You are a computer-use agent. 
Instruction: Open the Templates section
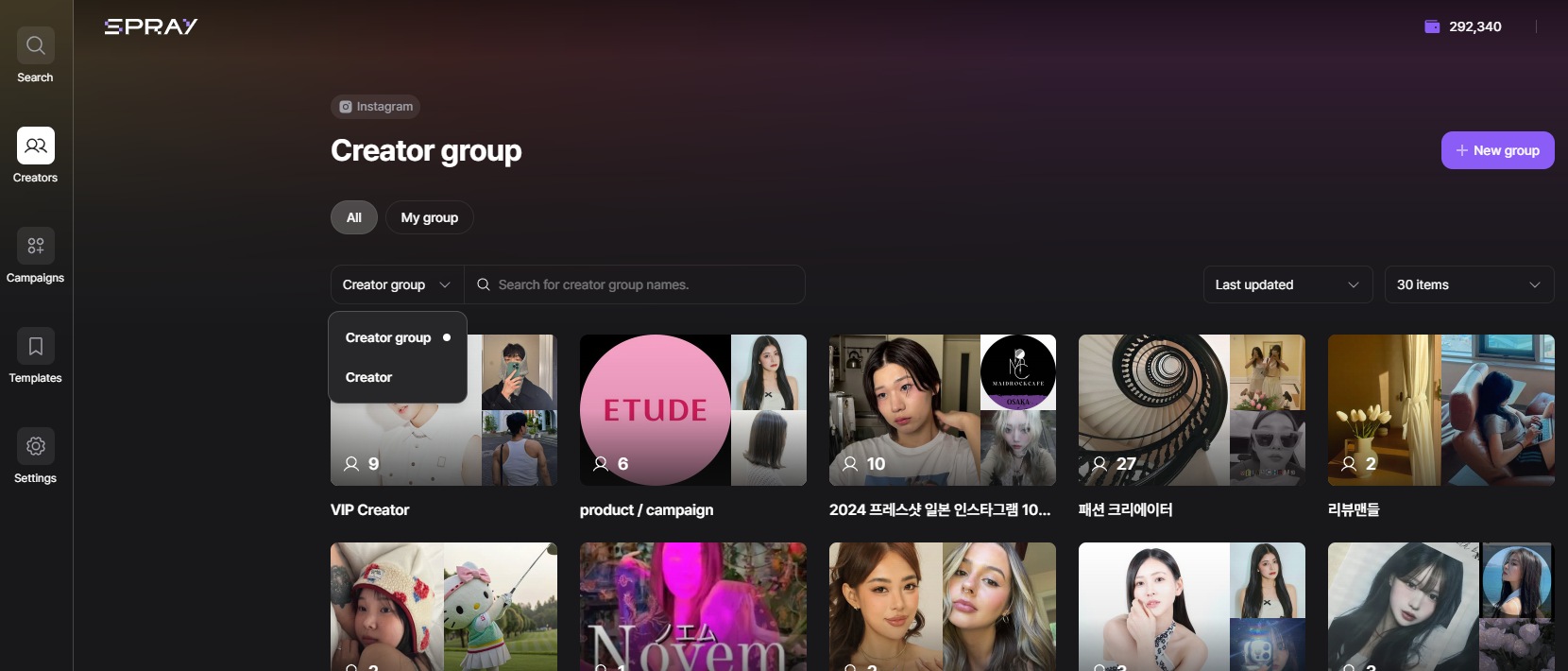(x=35, y=356)
